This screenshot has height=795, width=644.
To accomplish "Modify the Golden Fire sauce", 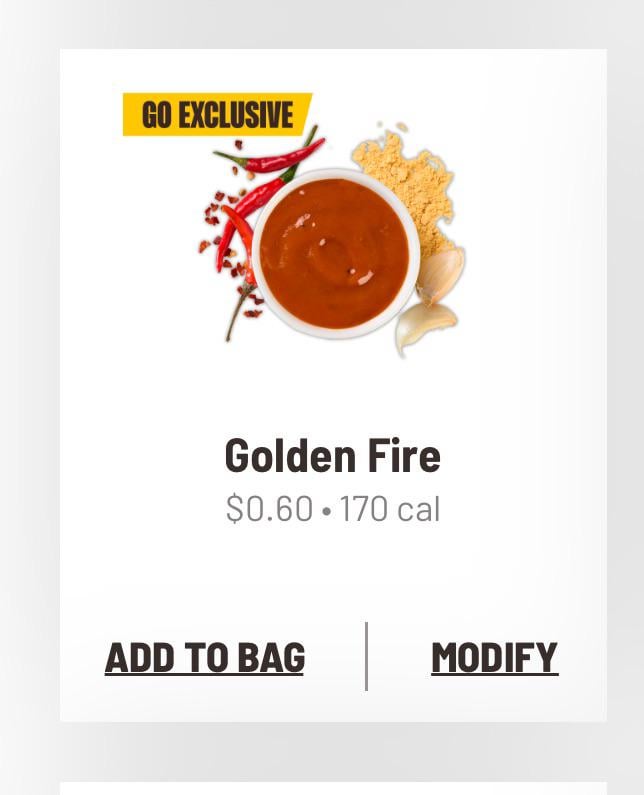I will click(x=494, y=658).
